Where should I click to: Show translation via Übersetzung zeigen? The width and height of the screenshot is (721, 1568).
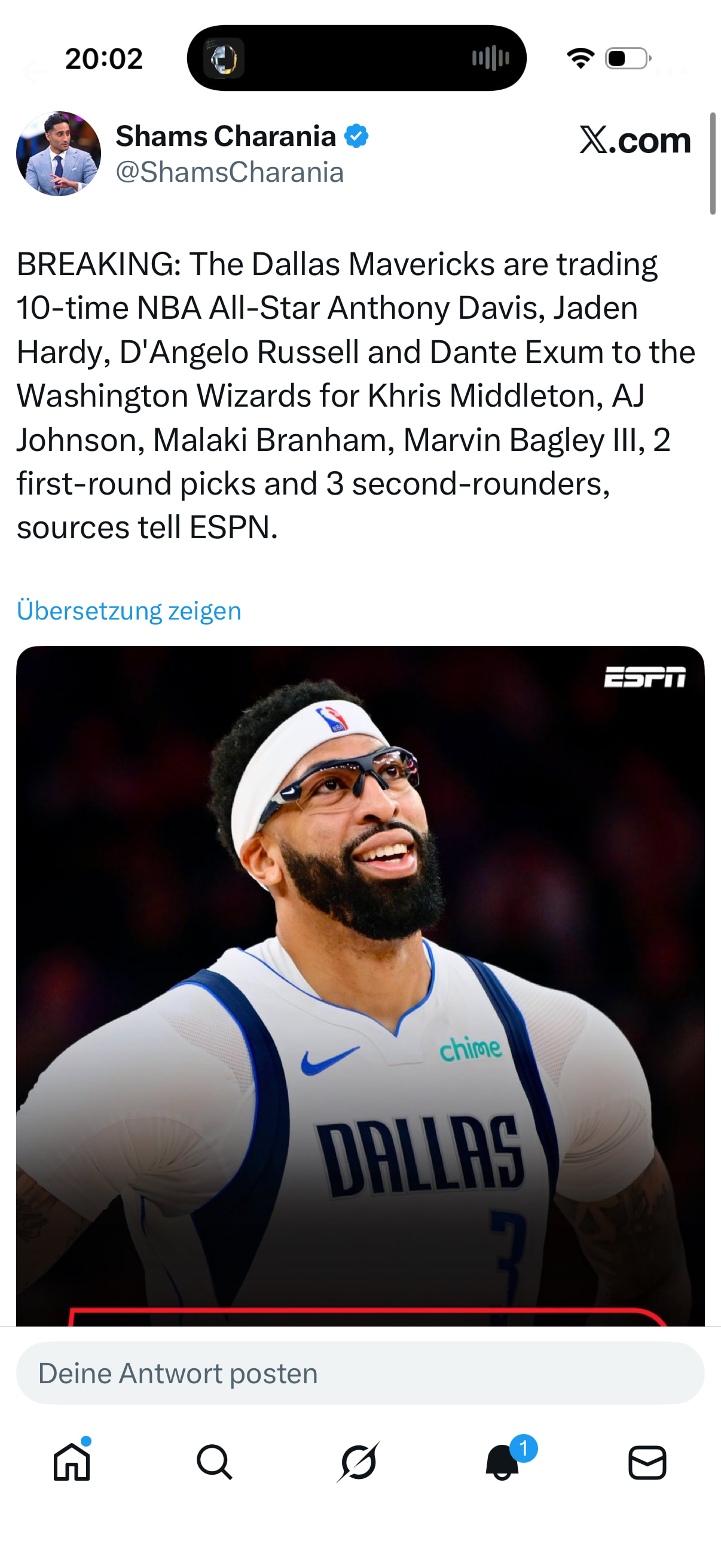tap(129, 611)
